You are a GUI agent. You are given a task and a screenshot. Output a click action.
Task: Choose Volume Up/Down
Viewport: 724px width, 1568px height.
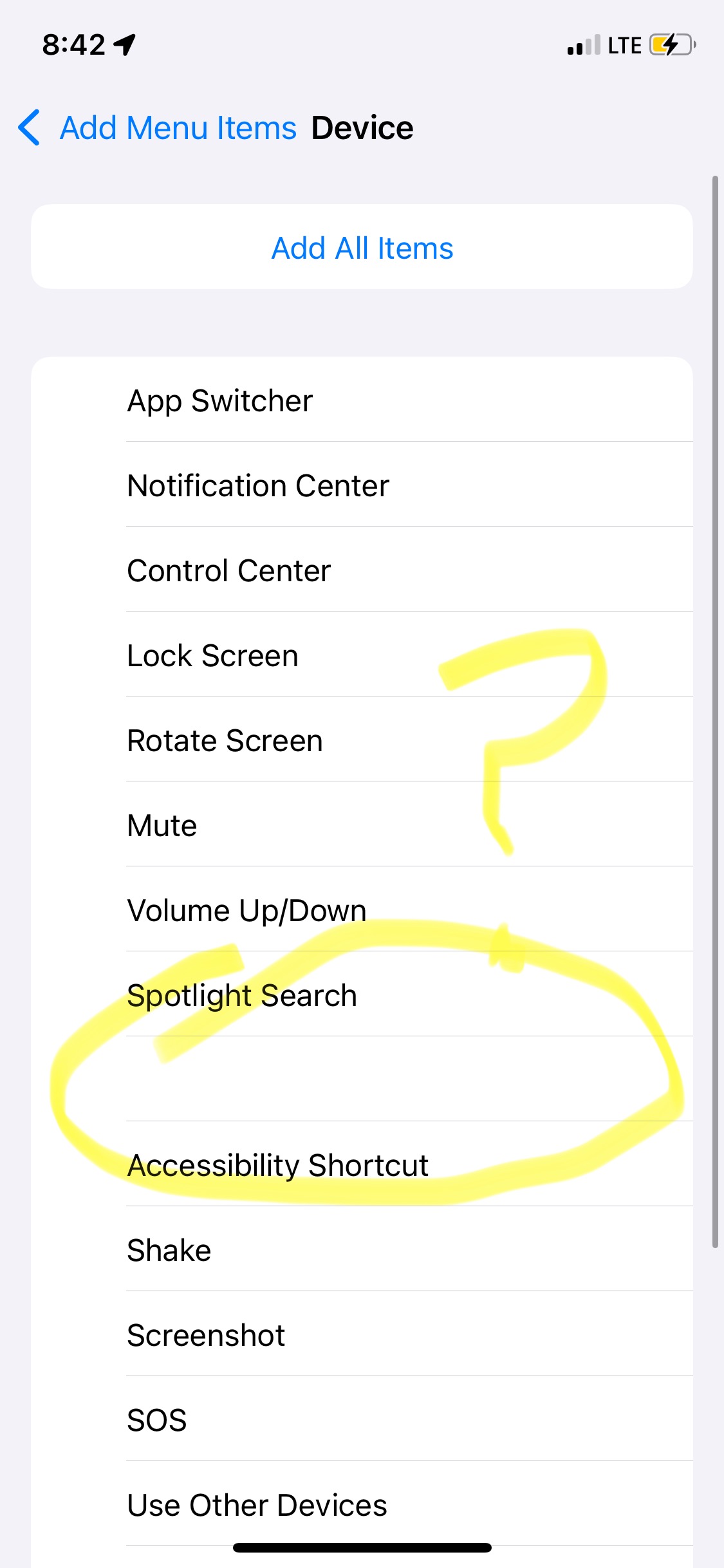[x=246, y=910]
